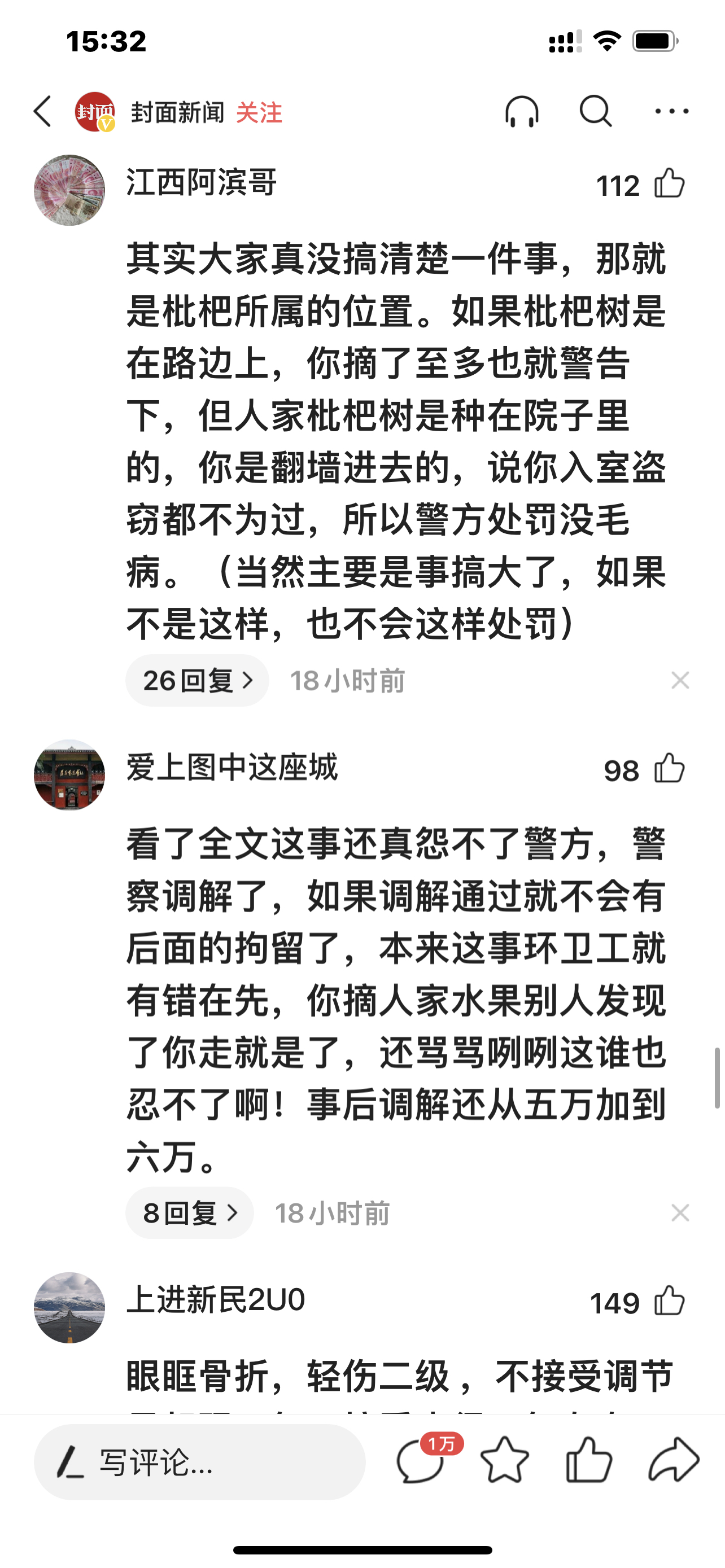The width and height of the screenshot is (725, 1568).
Task: Listen to article with headphone icon
Action: (522, 112)
